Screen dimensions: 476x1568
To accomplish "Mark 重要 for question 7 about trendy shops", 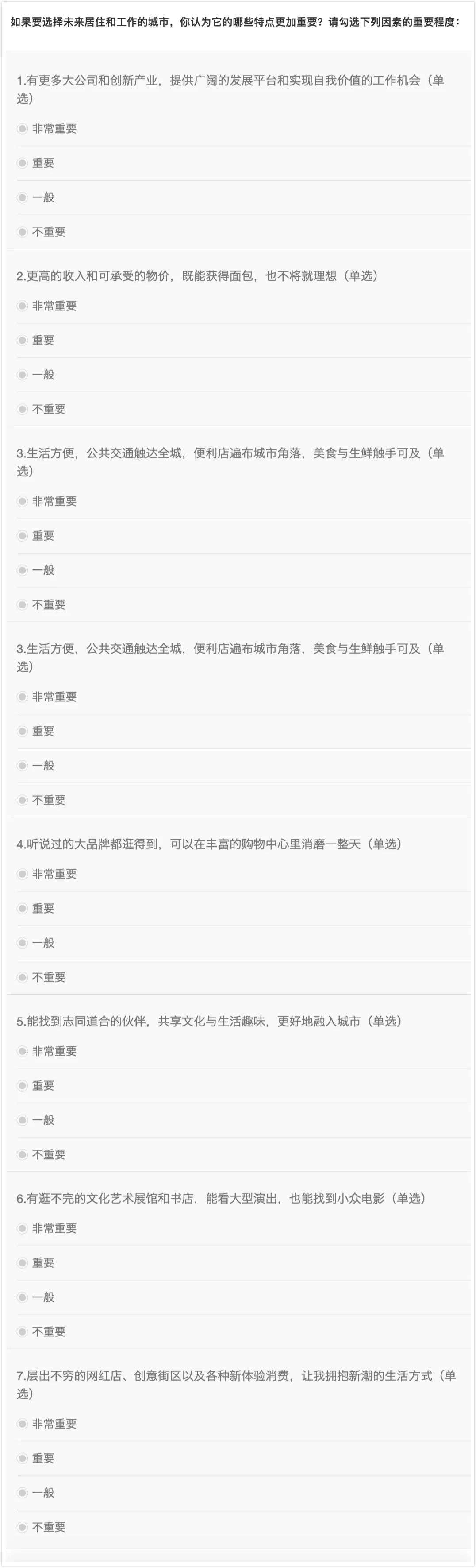I will coord(23,1459).
